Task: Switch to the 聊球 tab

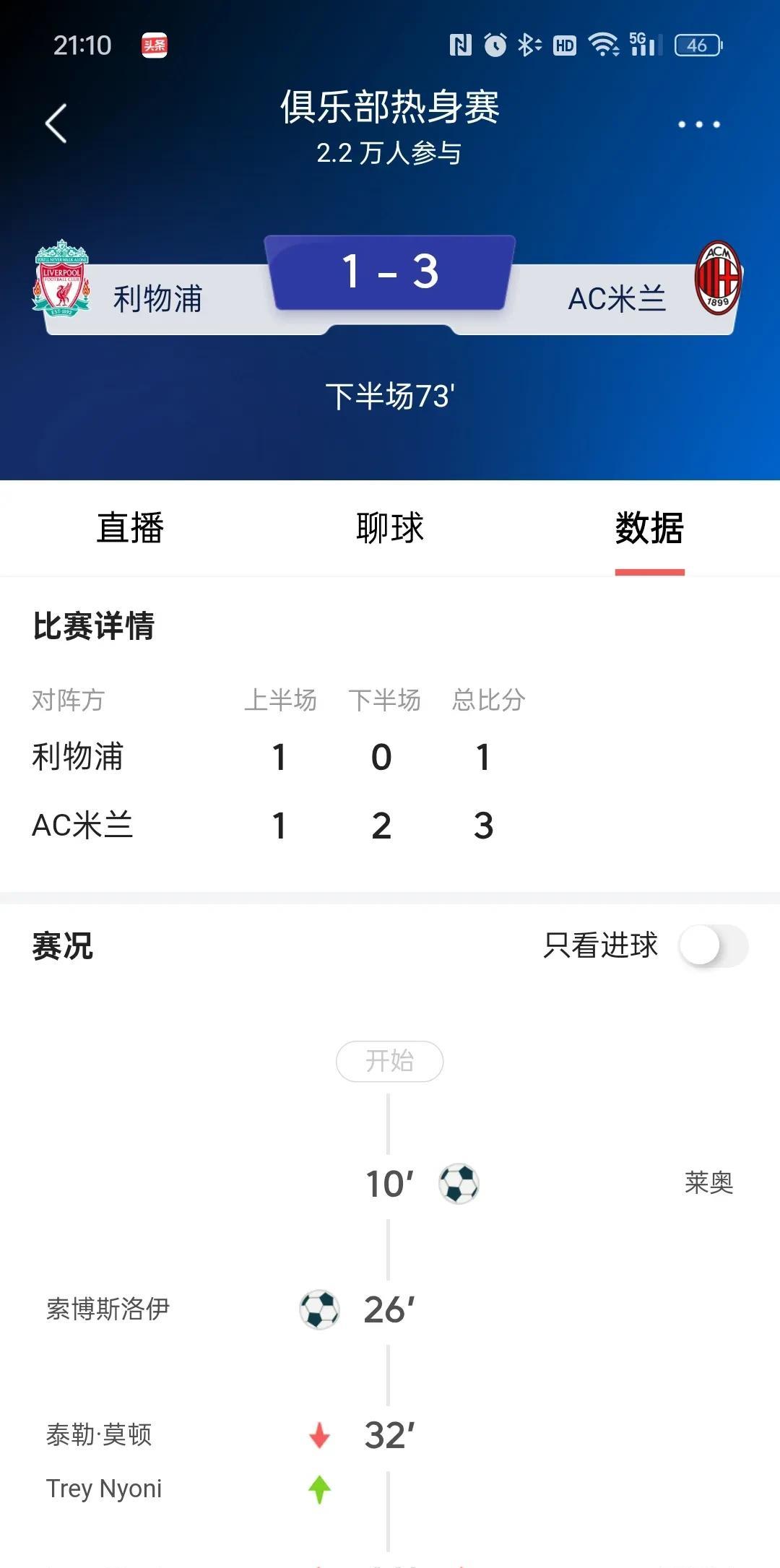Action: click(389, 527)
